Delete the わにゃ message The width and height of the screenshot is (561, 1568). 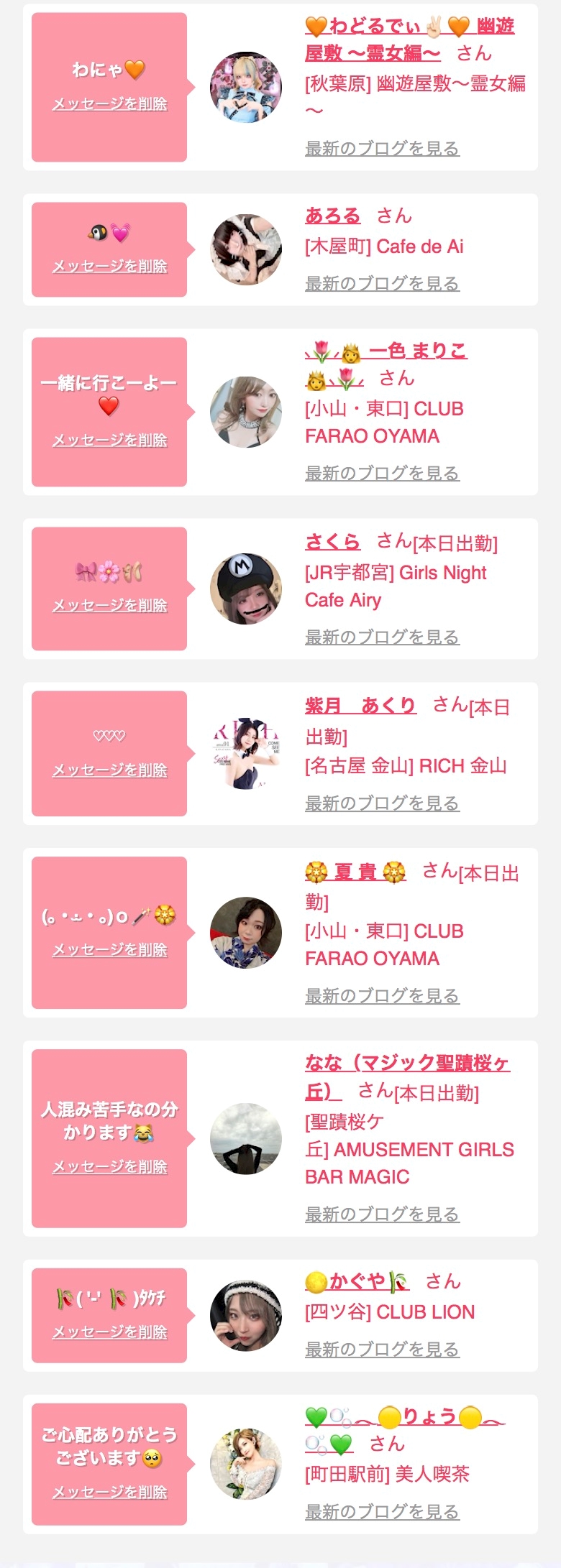point(109,104)
